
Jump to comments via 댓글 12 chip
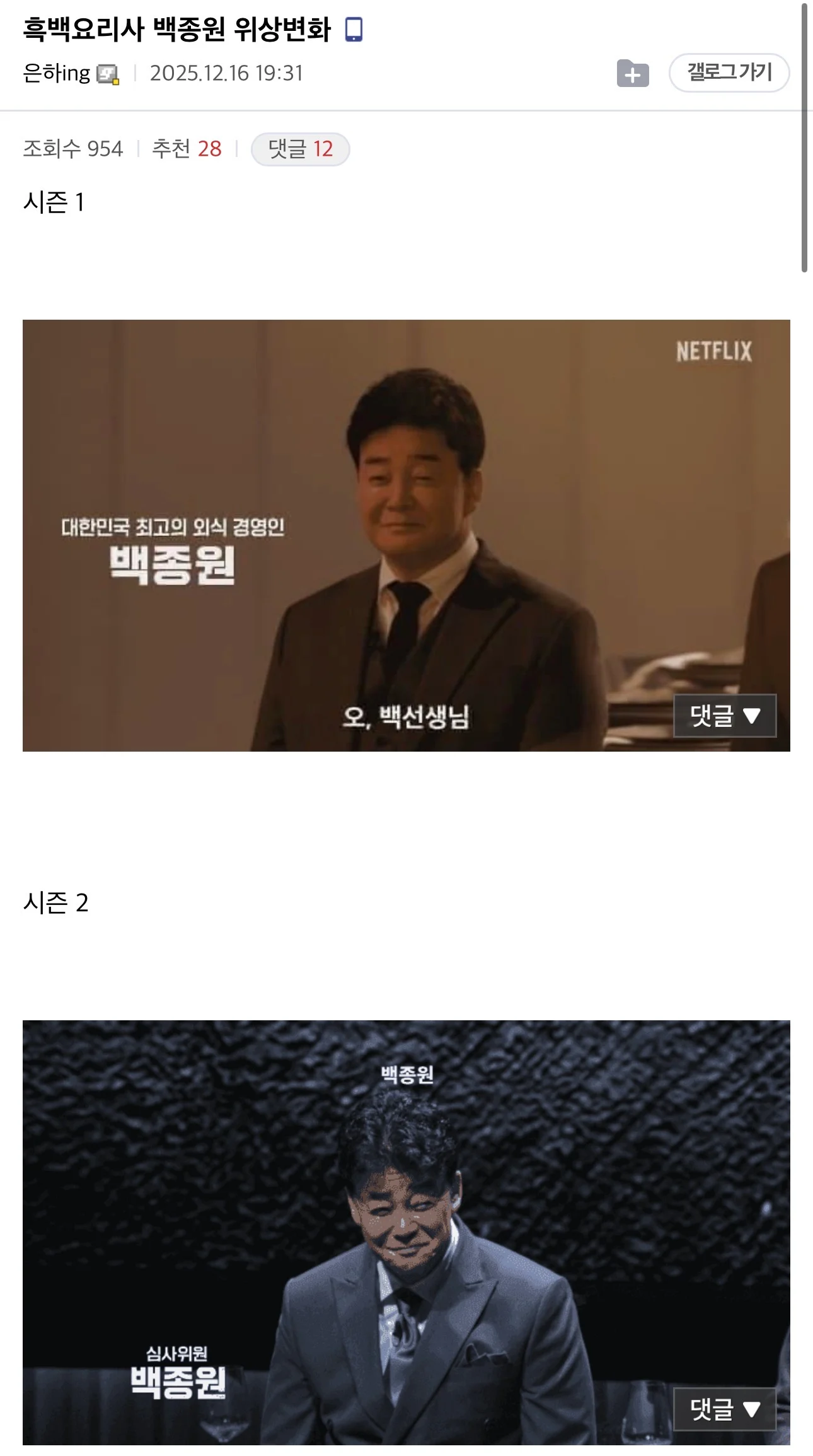(x=300, y=149)
